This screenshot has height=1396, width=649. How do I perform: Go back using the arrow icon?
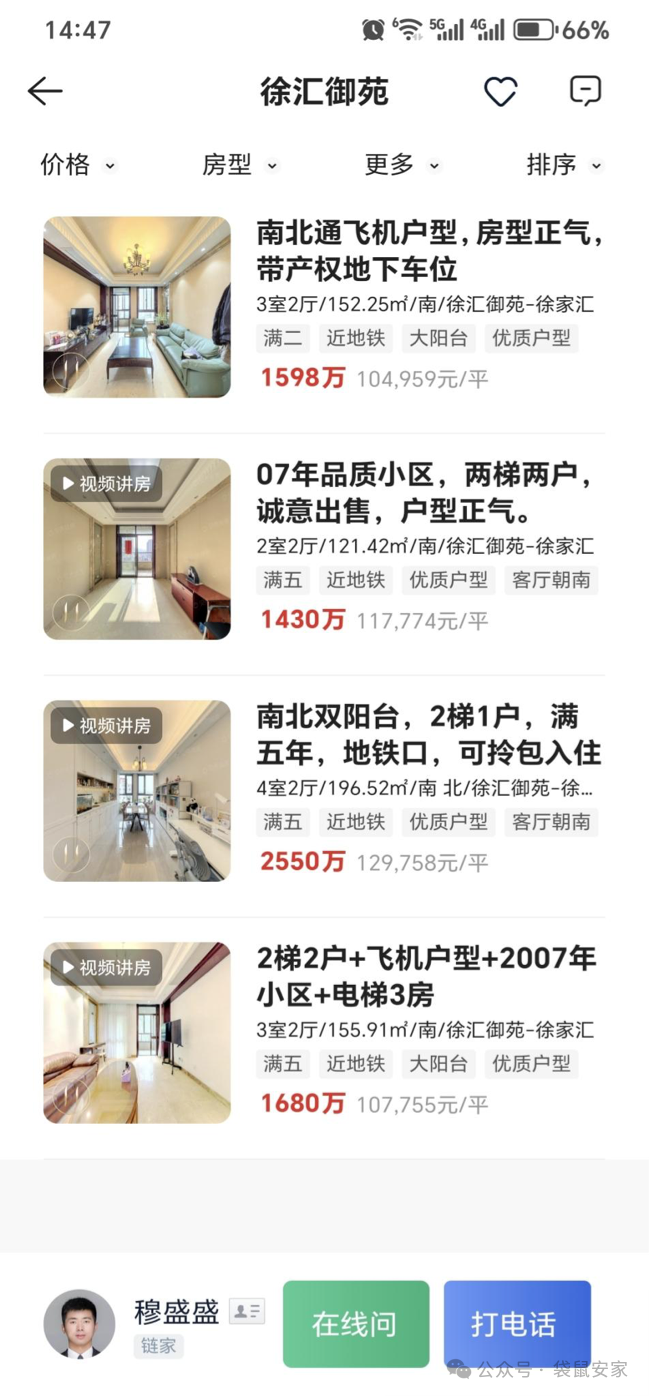click(45, 91)
